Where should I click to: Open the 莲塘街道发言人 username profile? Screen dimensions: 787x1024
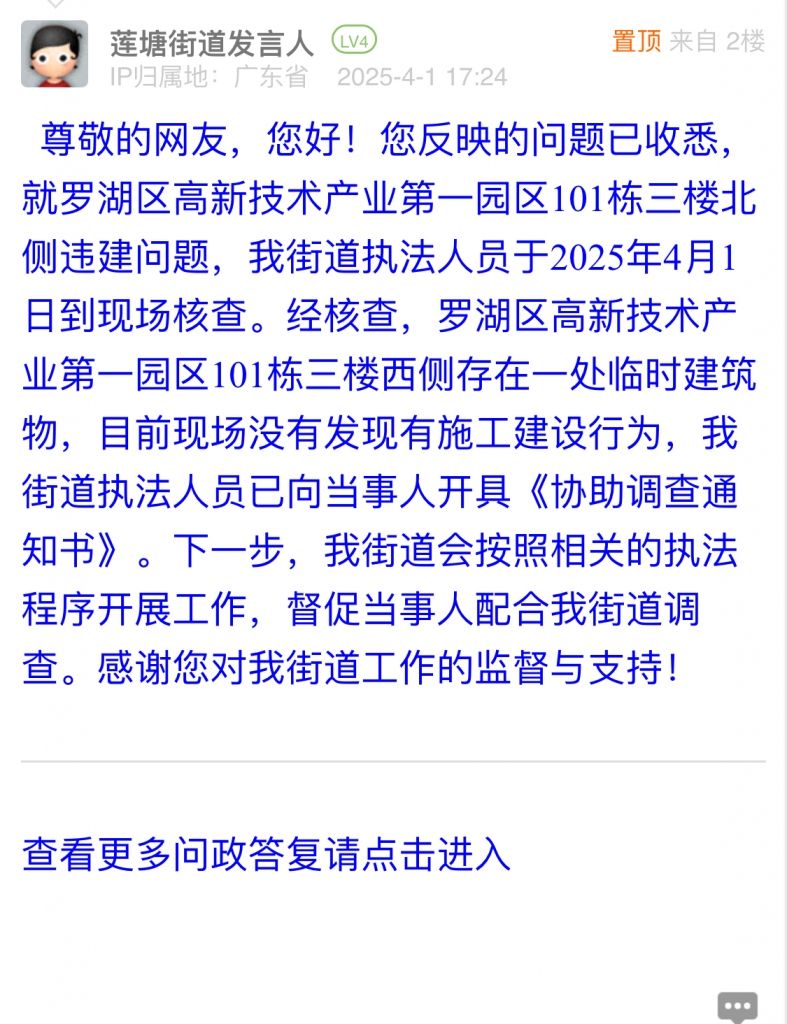coord(211,42)
